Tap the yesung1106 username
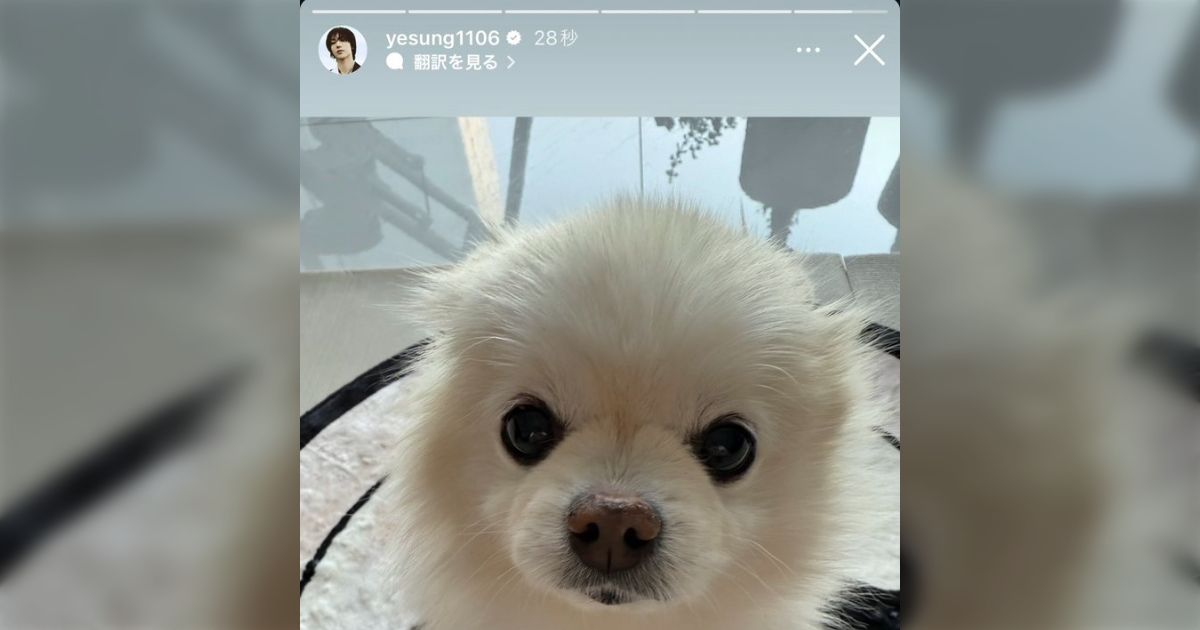 pyautogui.click(x=442, y=38)
